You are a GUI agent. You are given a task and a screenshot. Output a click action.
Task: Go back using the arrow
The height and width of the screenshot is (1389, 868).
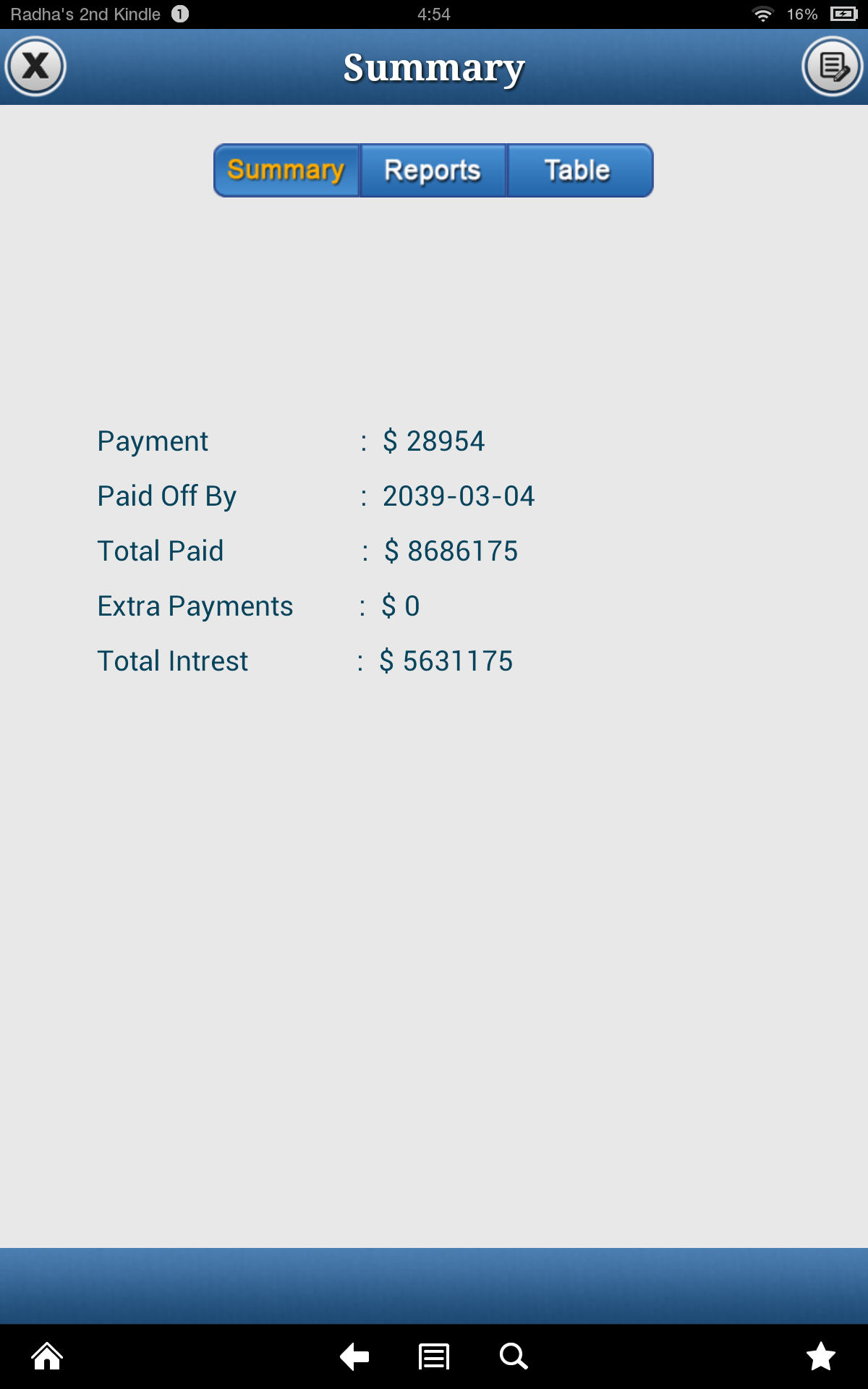click(x=354, y=1356)
